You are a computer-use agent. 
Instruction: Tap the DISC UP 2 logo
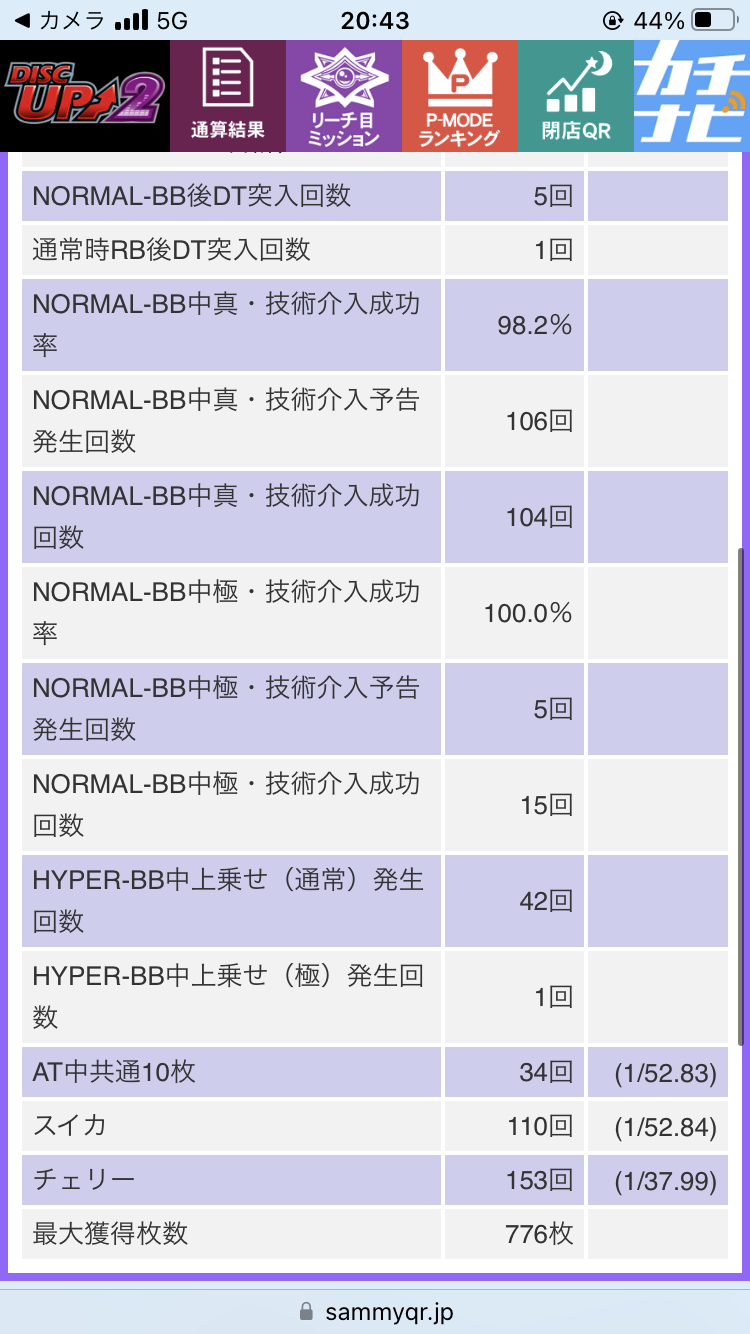[85, 96]
